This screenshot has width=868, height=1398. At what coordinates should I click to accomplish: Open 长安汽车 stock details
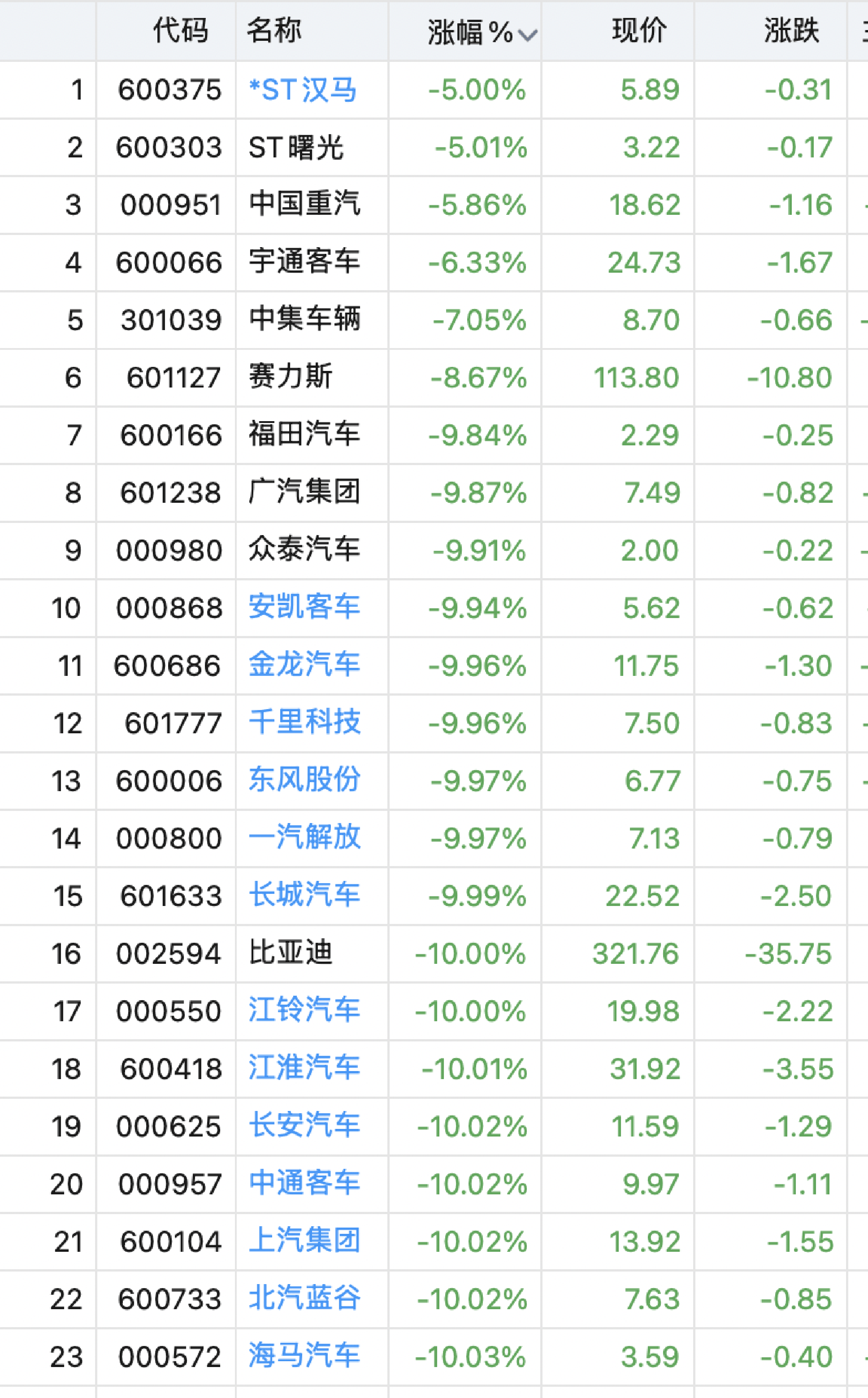[304, 1126]
